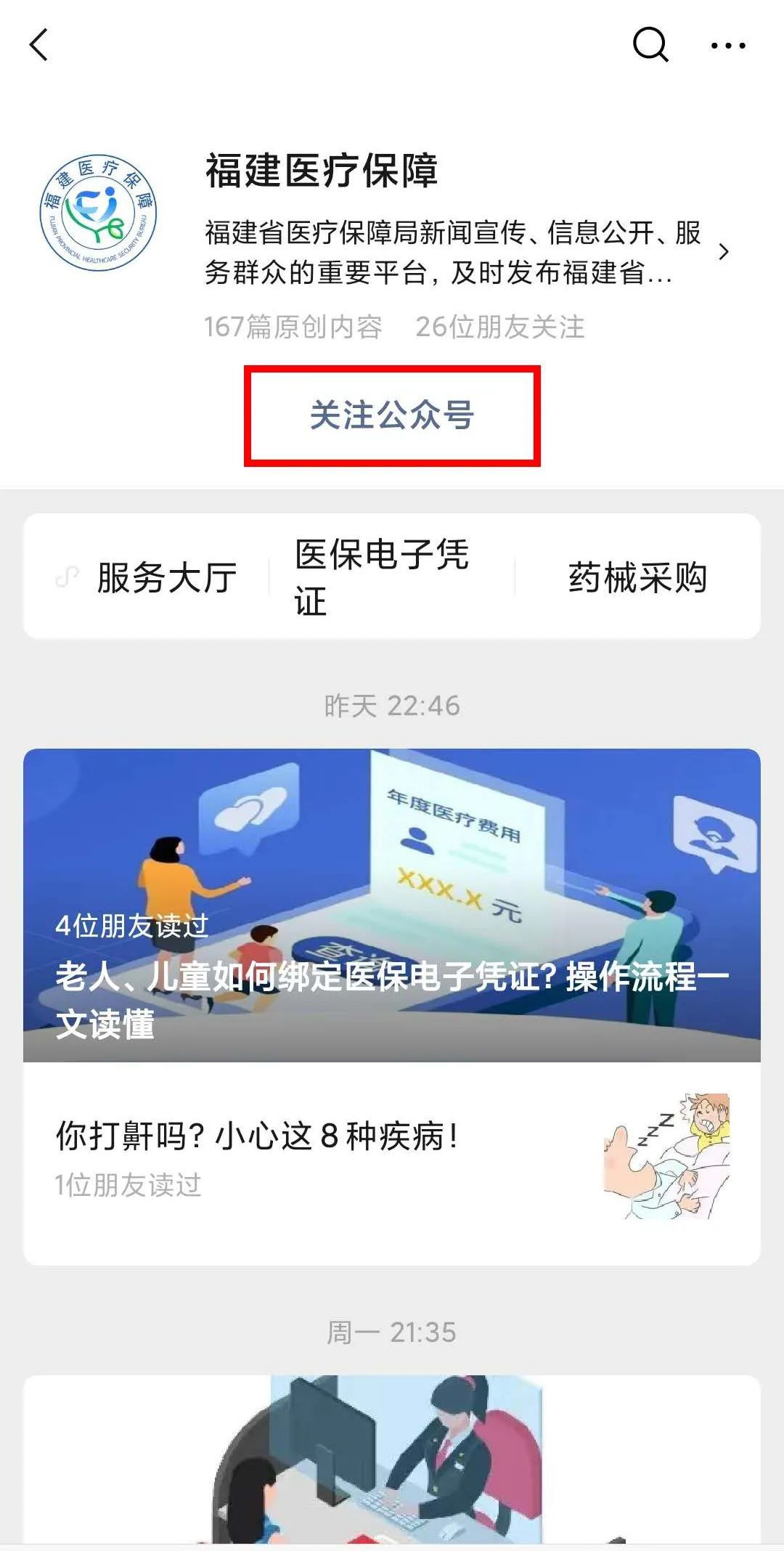
Task: Open the Monday 21:35 article card
Action: [x=392, y=1460]
